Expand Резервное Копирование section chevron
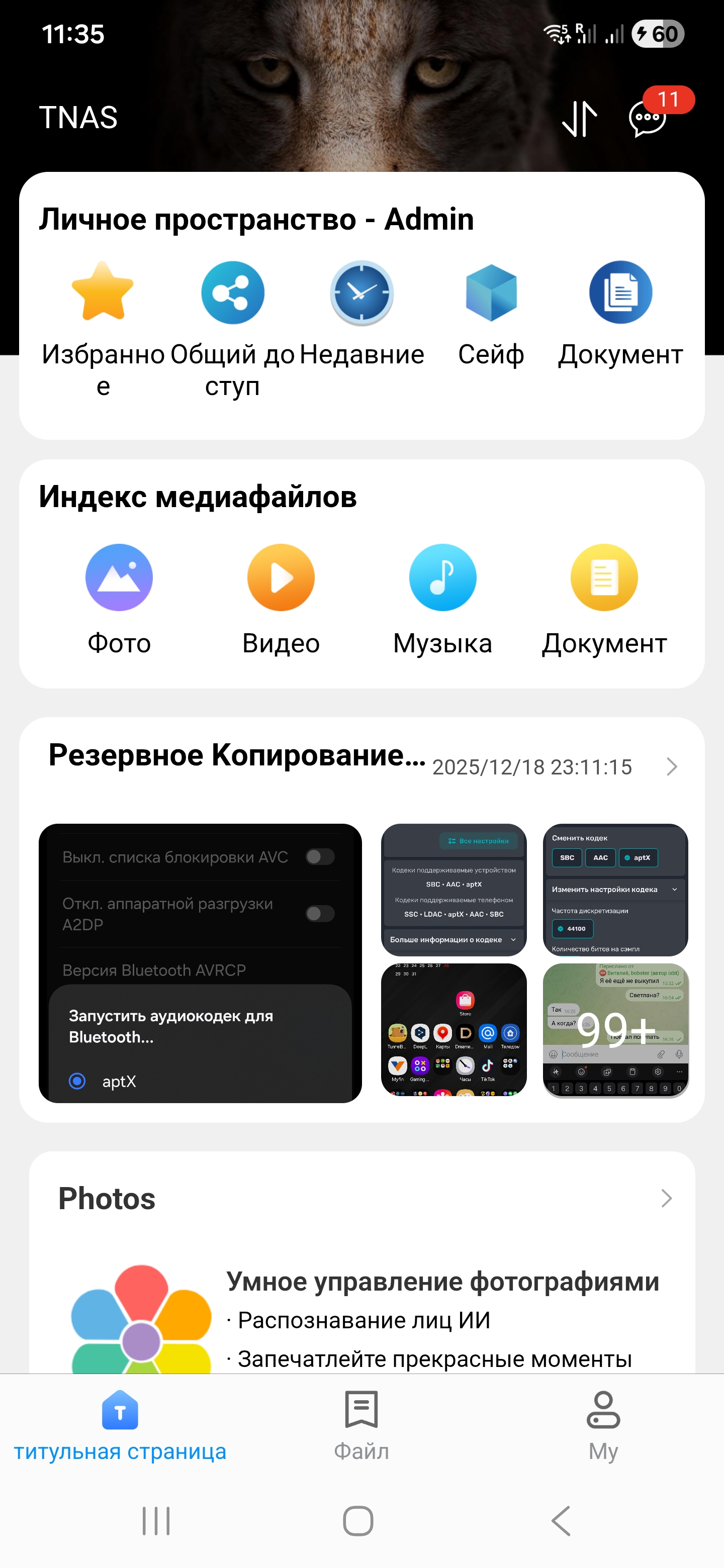This screenshot has width=724, height=1568. point(671,766)
